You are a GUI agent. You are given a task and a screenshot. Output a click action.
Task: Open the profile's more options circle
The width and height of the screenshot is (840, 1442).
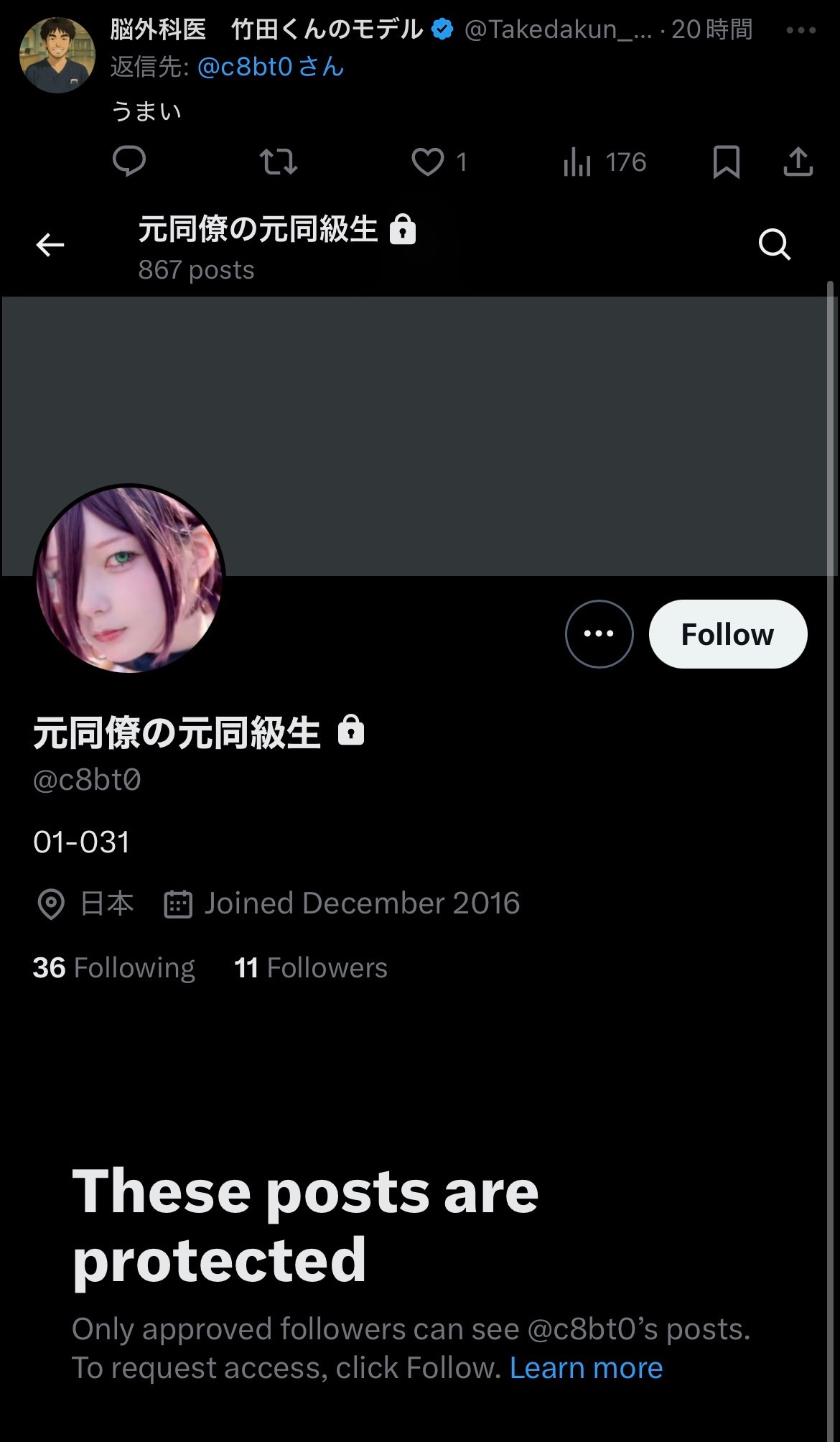click(599, 634)
